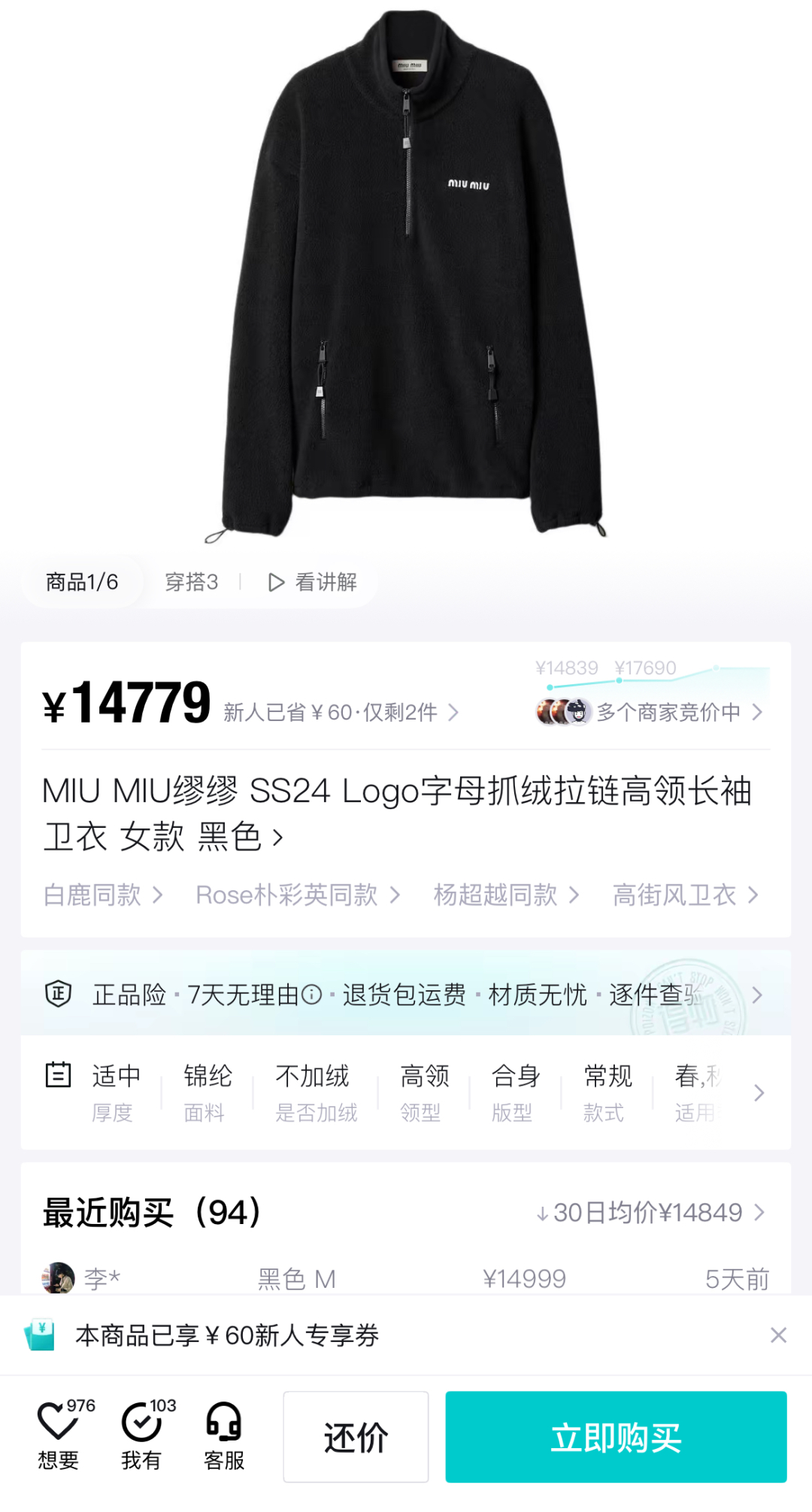Open the main jacket product image
Image resolution: width=812 pixels, height=1512 pixels.
coord(406,278)
